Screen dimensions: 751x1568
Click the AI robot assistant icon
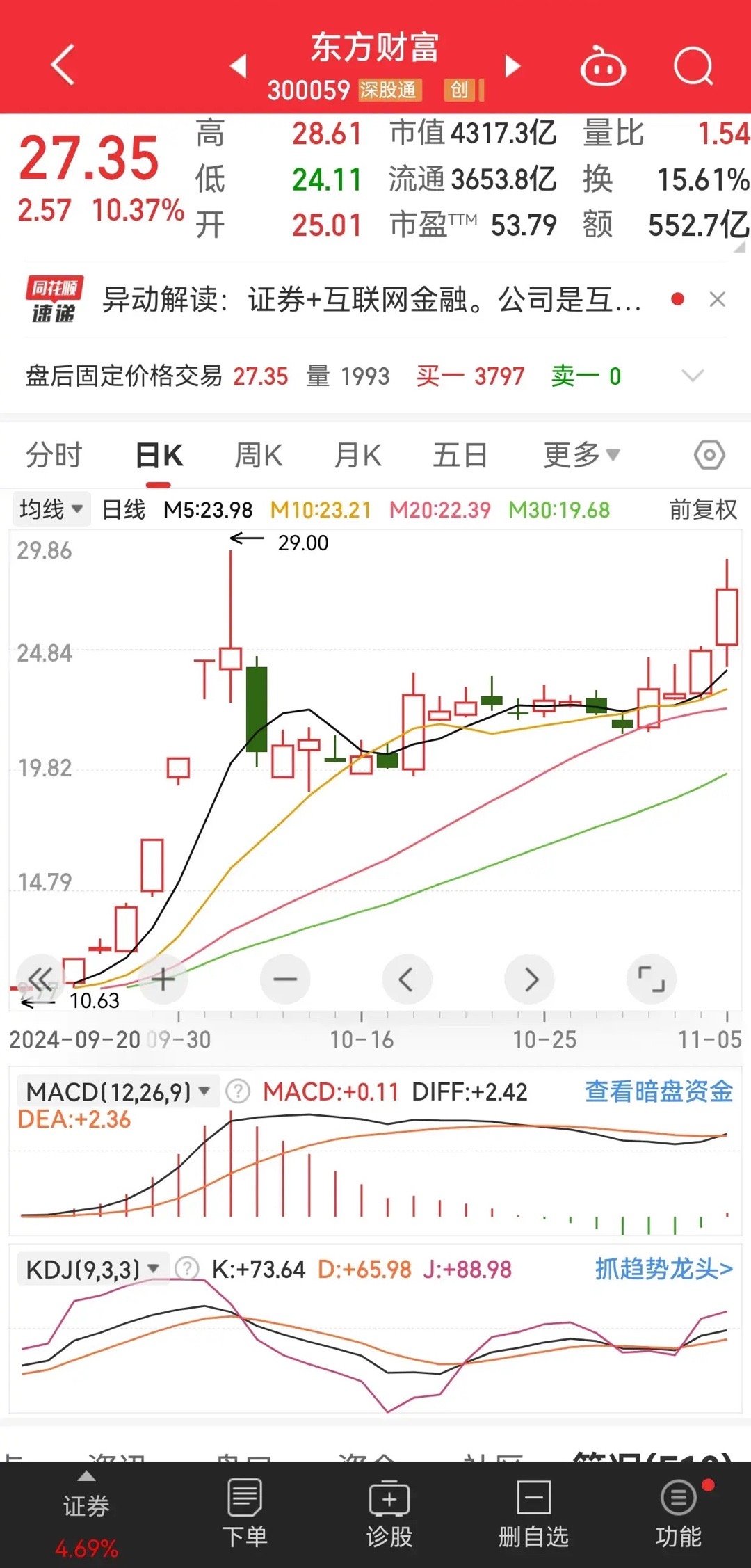click(x=602, y=64)
